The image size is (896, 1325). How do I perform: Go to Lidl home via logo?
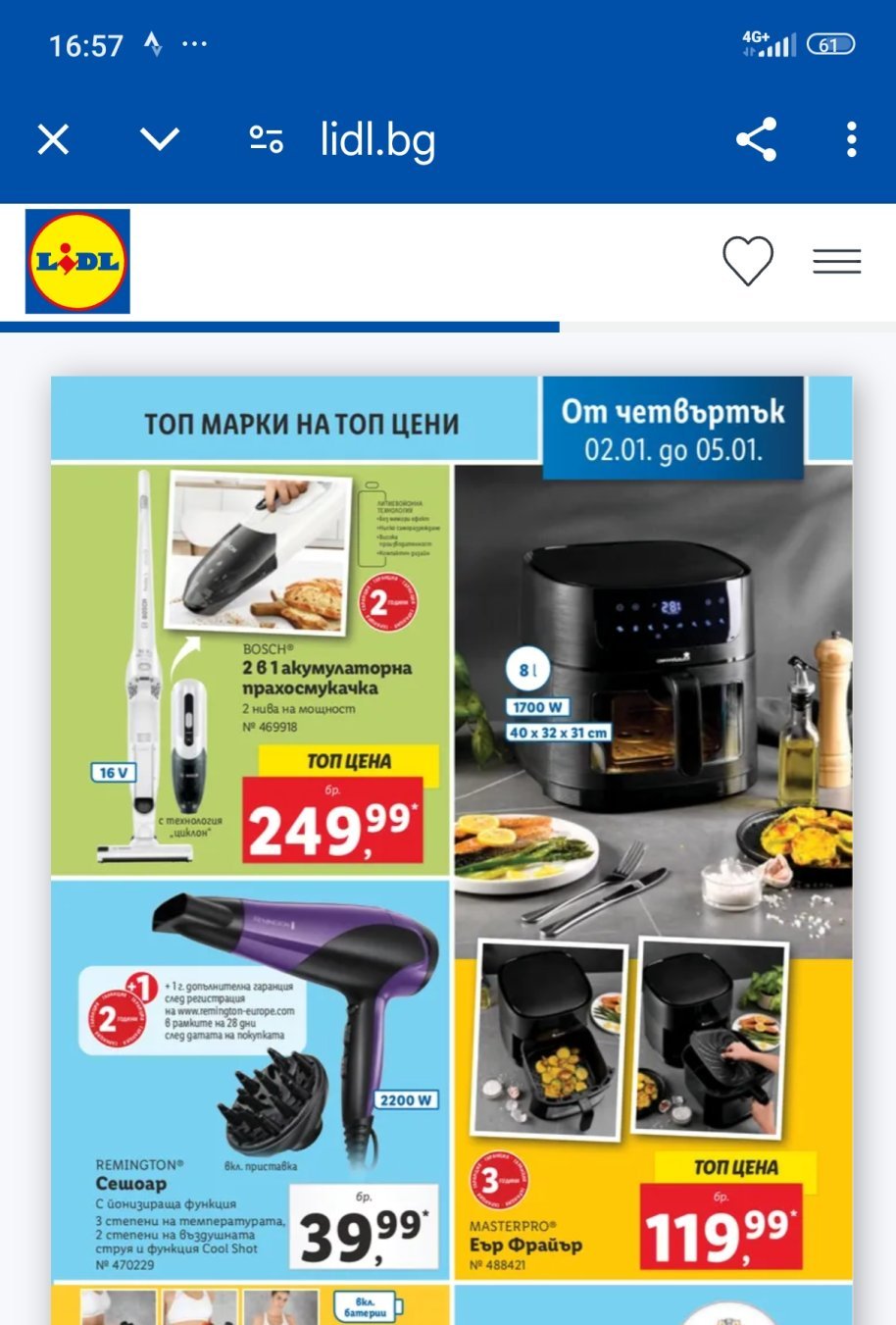pyautogui.click(x=77, y=262)
